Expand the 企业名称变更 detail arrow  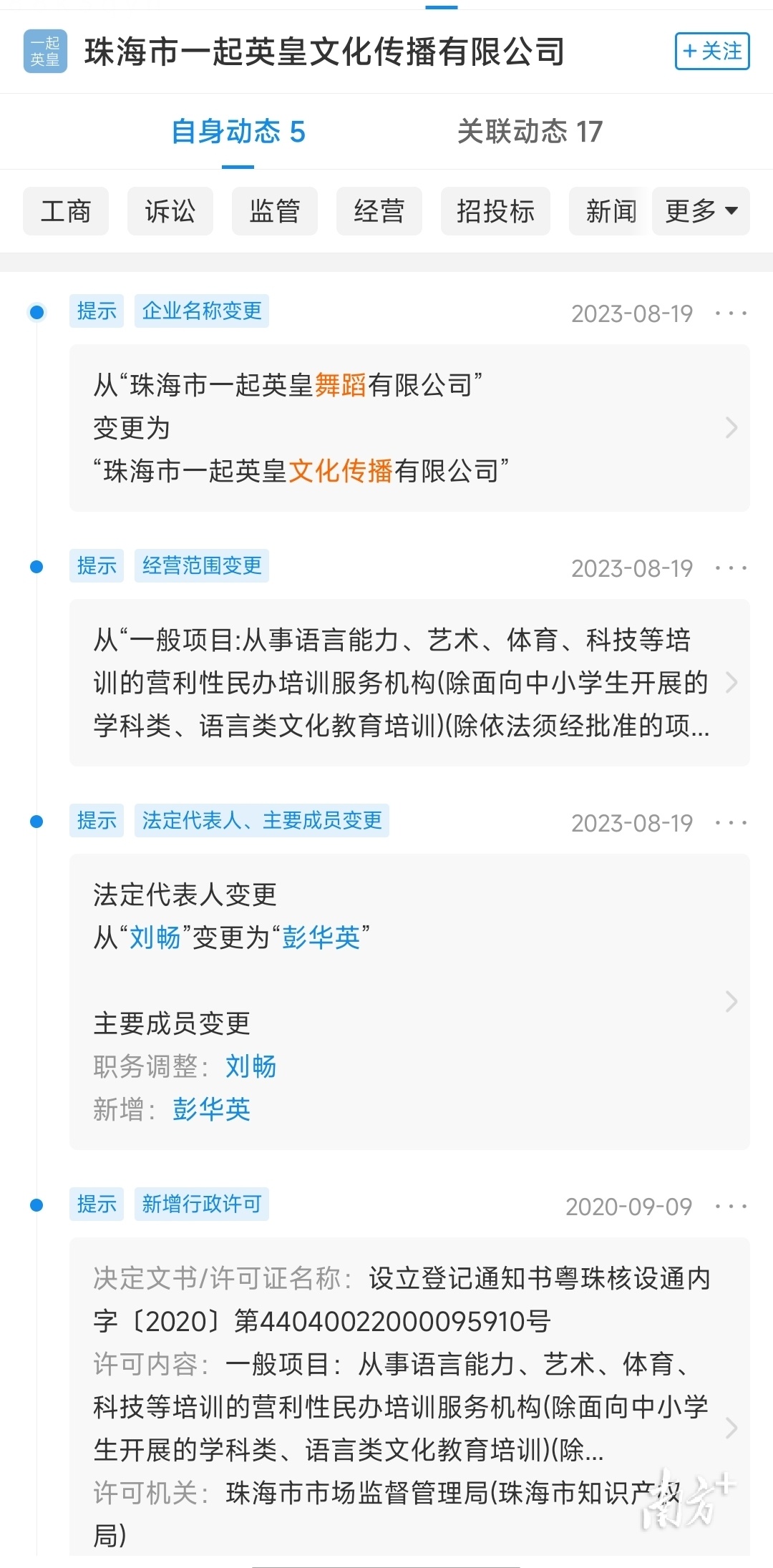[731, 428]
